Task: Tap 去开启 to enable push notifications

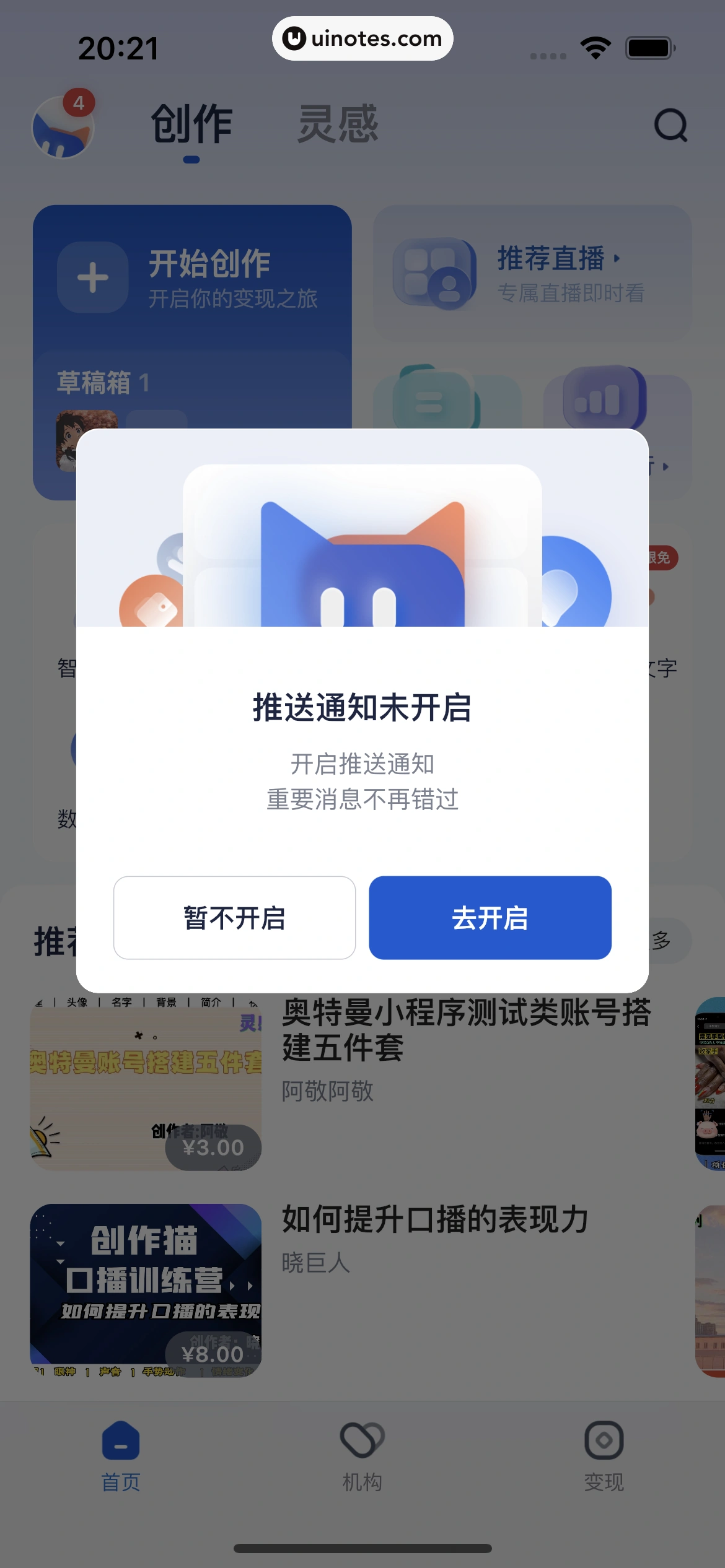Action: pos(490,917)
